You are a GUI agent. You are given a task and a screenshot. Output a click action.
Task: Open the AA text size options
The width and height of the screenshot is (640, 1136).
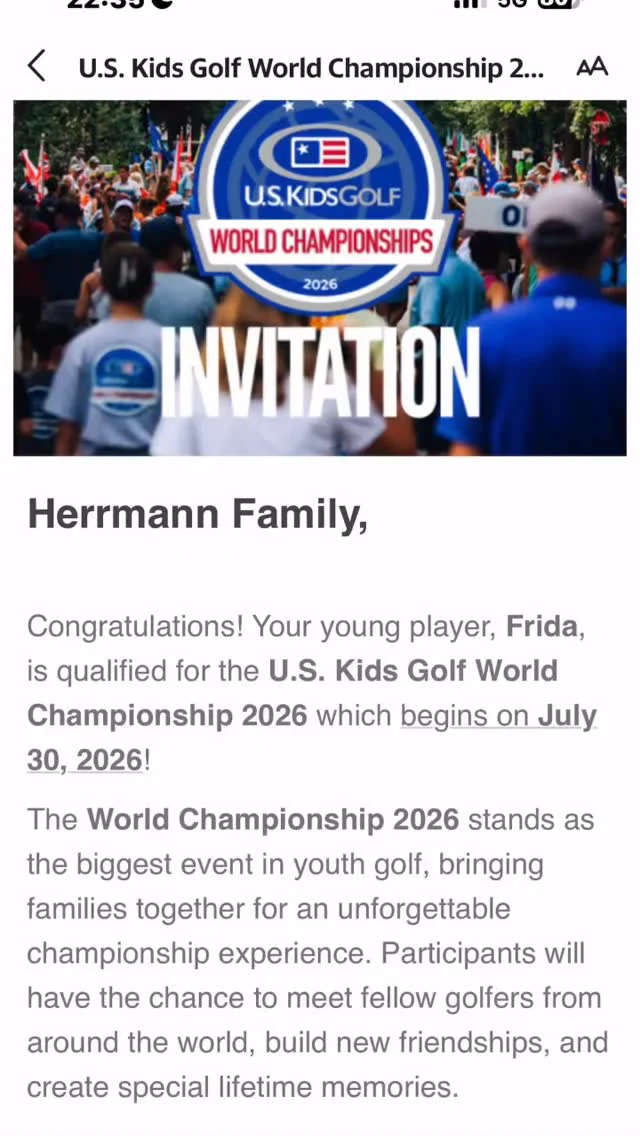point(592,67)
